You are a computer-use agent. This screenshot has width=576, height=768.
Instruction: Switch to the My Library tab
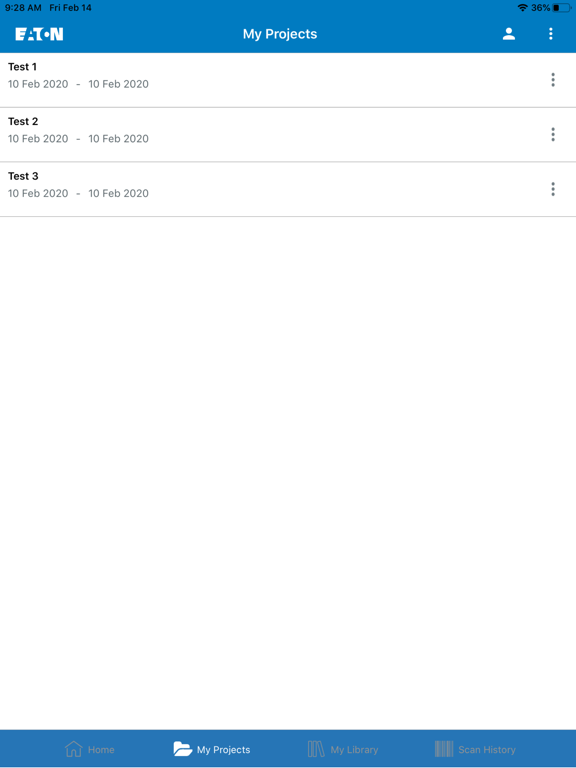click(x=343, y=749)
